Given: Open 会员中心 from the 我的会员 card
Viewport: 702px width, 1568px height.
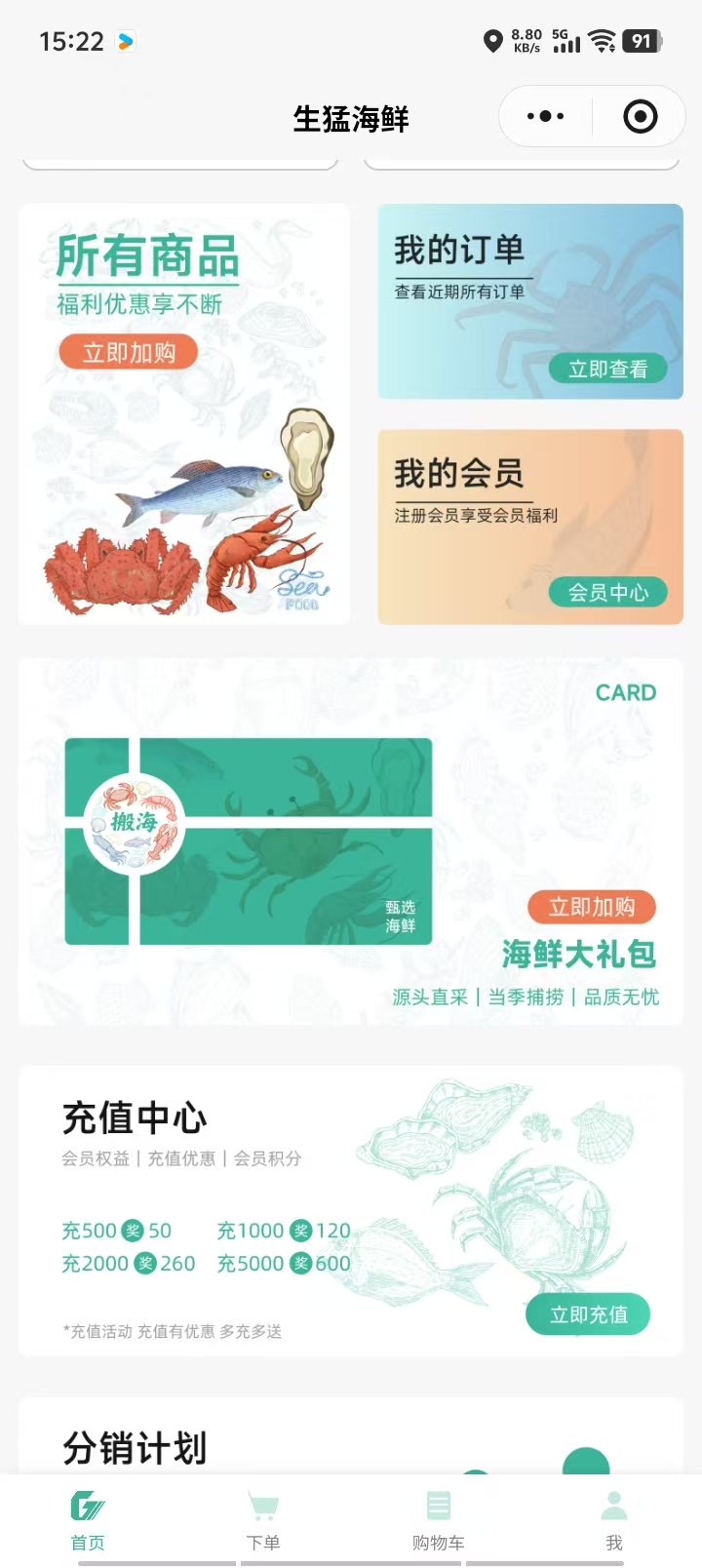Looking at the screenshot, I should point(607,592).
